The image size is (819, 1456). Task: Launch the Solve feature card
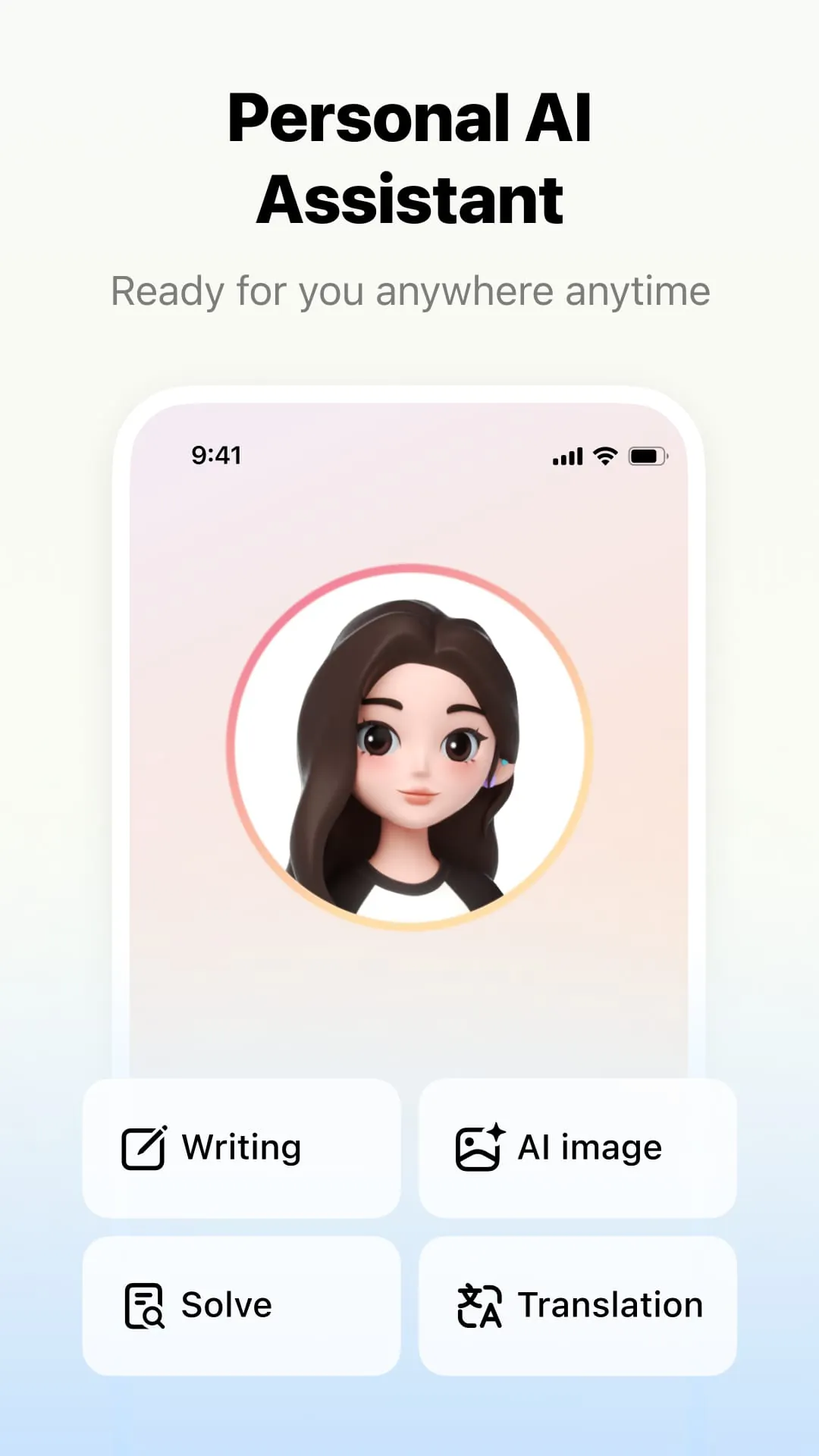[241, 1304]
